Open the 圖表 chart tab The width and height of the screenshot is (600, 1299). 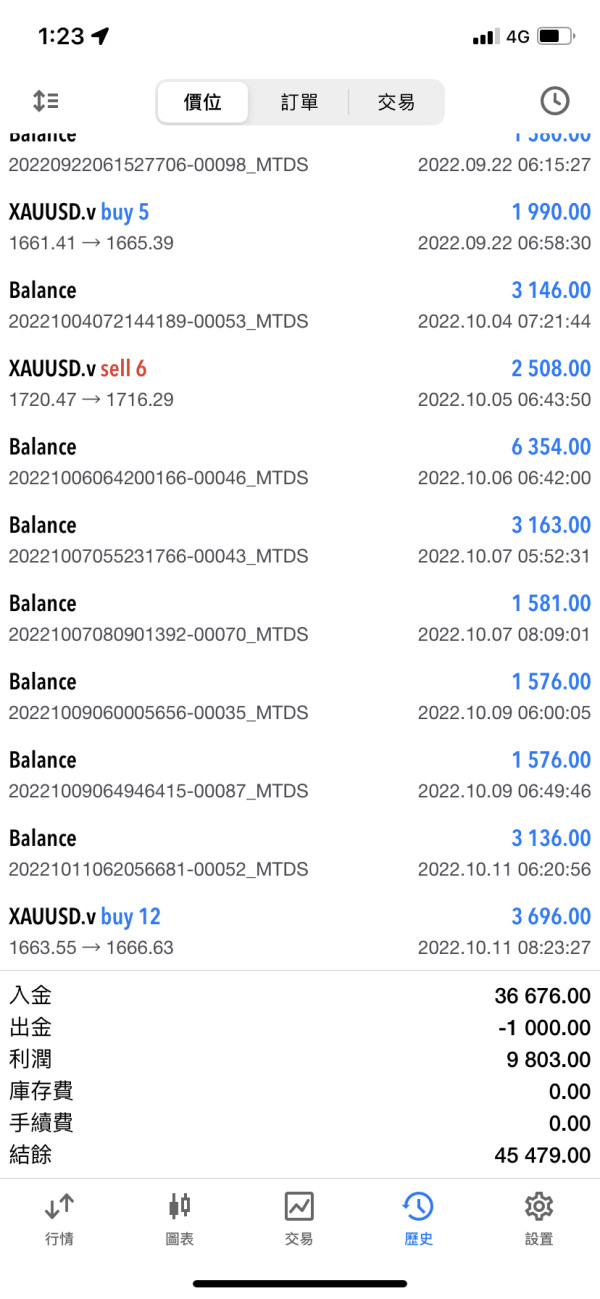(179, 1218)
